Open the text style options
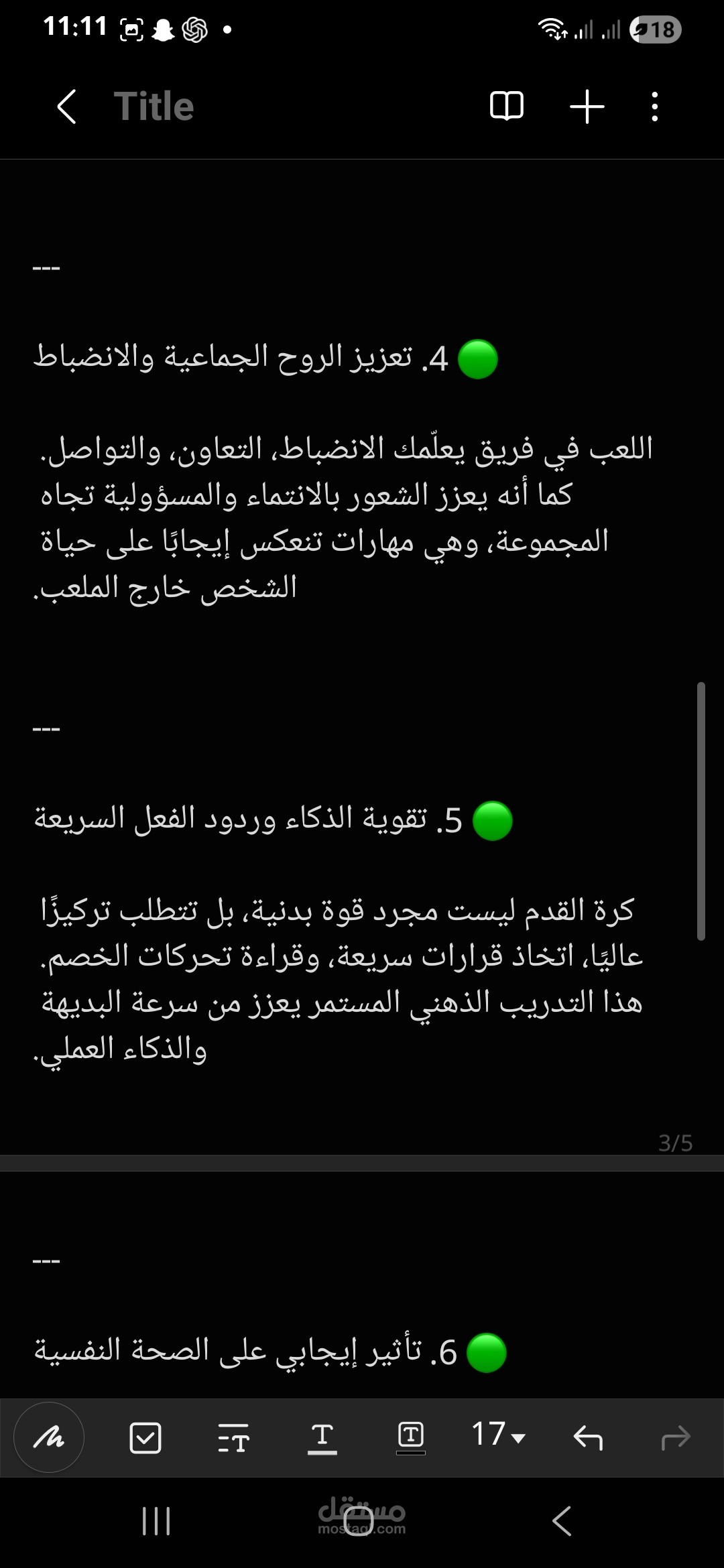 [x=233, y=1437]
